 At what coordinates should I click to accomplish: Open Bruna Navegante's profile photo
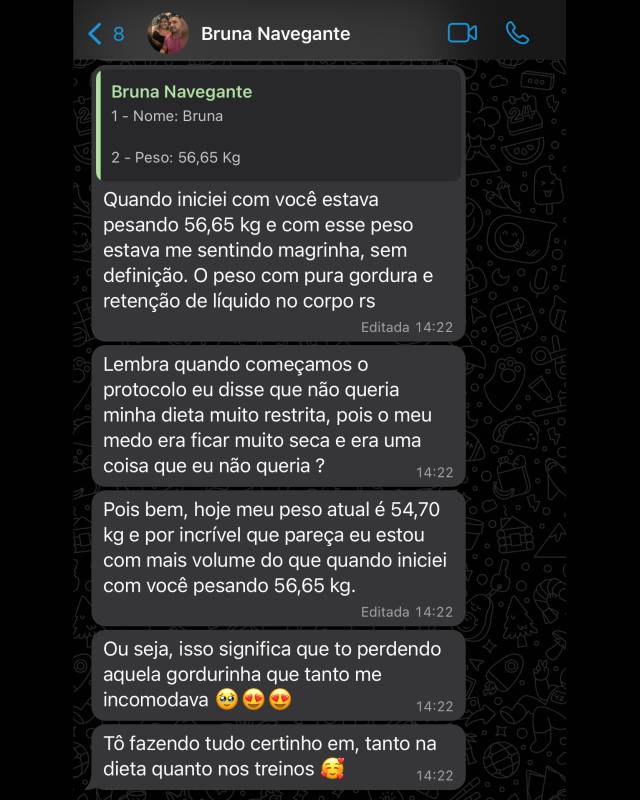pos(168,34)
